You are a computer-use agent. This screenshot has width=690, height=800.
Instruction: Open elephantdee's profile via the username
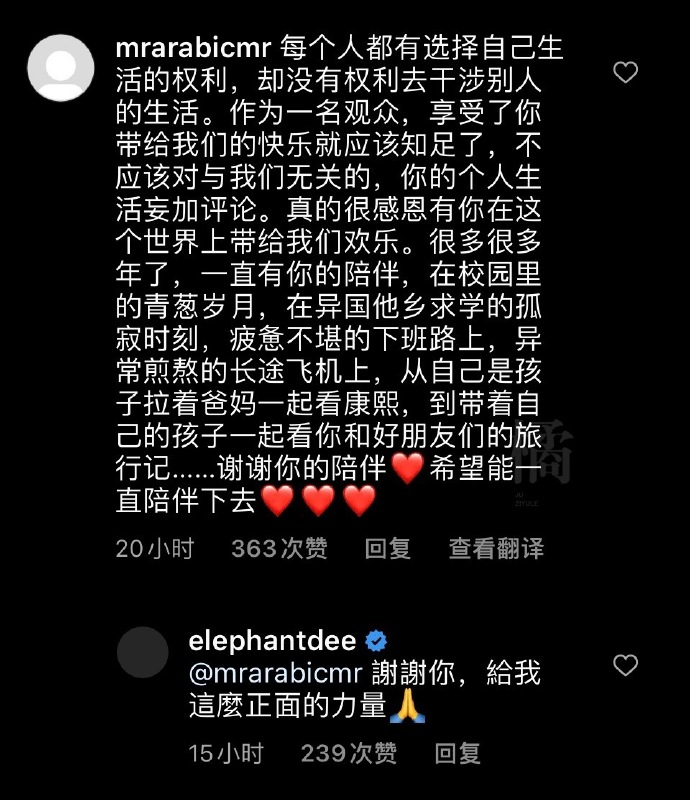(x=274, y=640)
